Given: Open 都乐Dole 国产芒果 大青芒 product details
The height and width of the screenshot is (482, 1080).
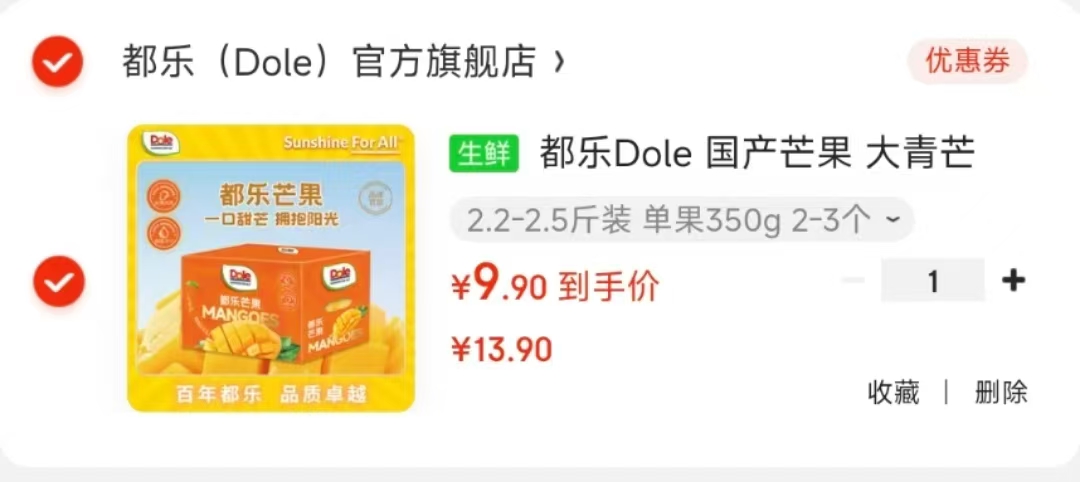Looking at the screenshot, I should point(756,153).
